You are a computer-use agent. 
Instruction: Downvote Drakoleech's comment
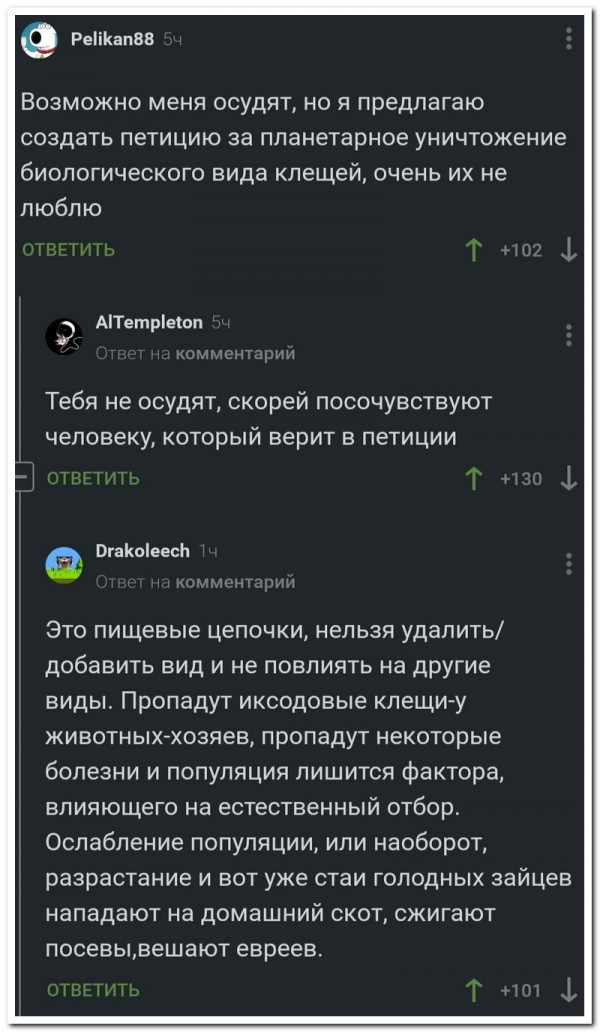click(569, 990)
